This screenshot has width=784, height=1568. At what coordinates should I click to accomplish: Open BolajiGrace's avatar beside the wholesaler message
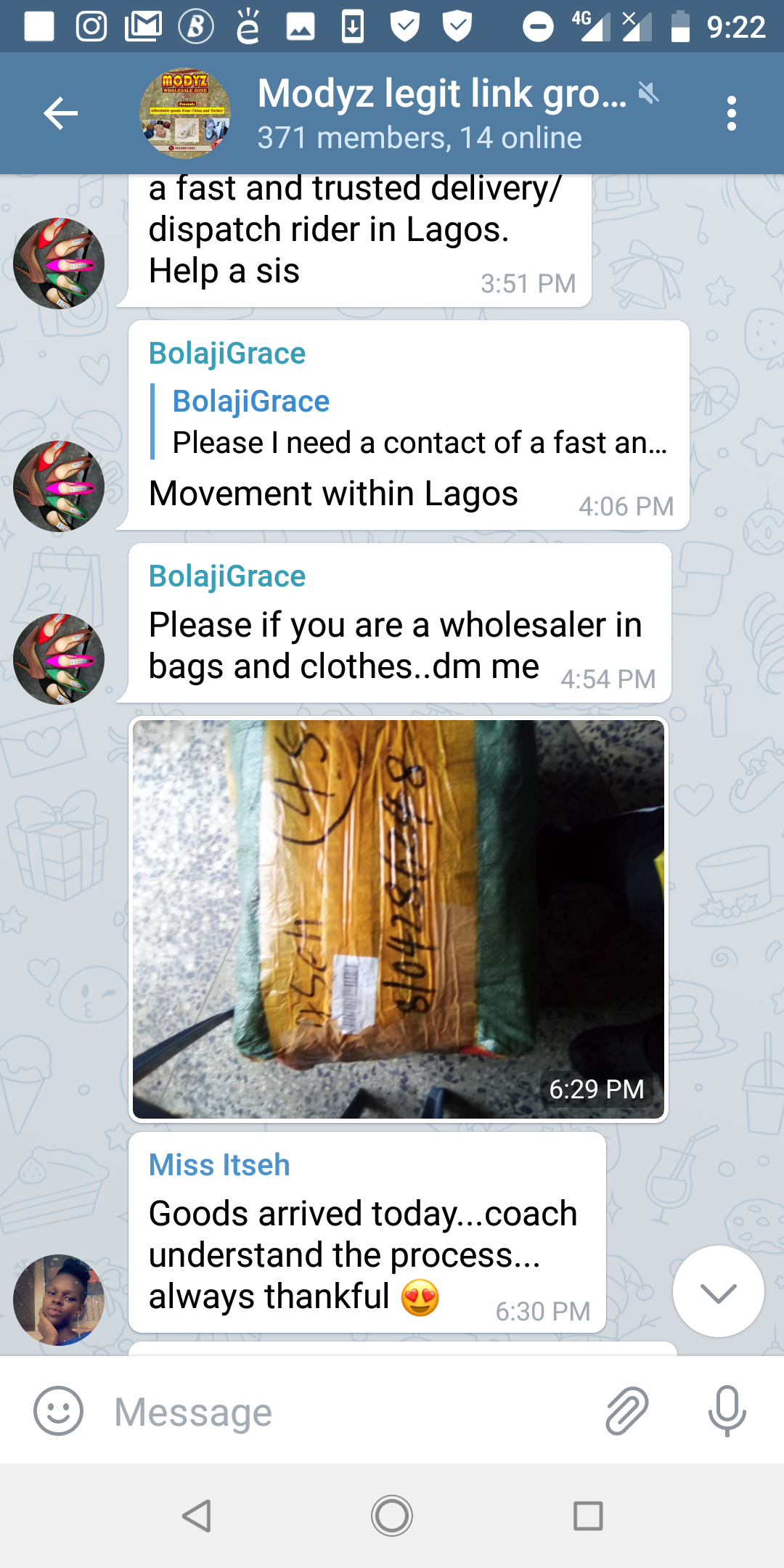pyautogui.click(x=59, y=659)
